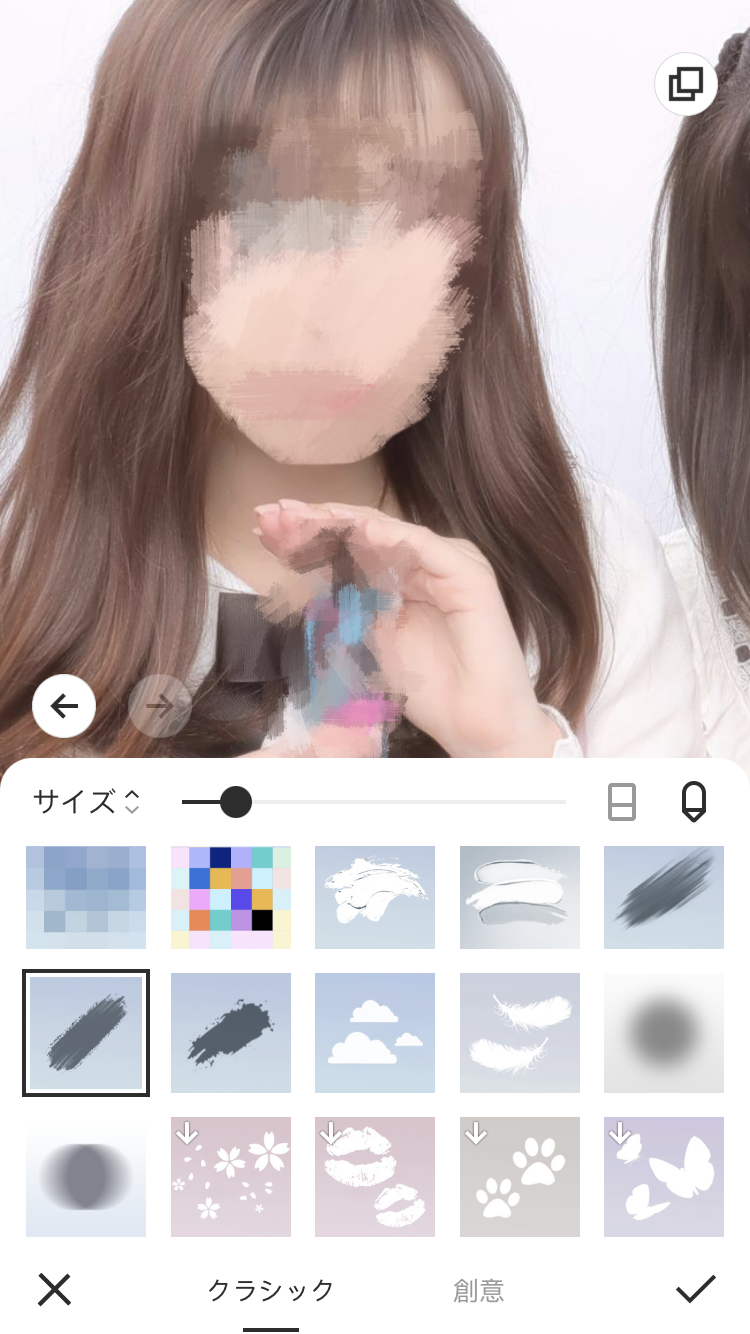Select the white feathers brush

click(x=520, y=1033)
